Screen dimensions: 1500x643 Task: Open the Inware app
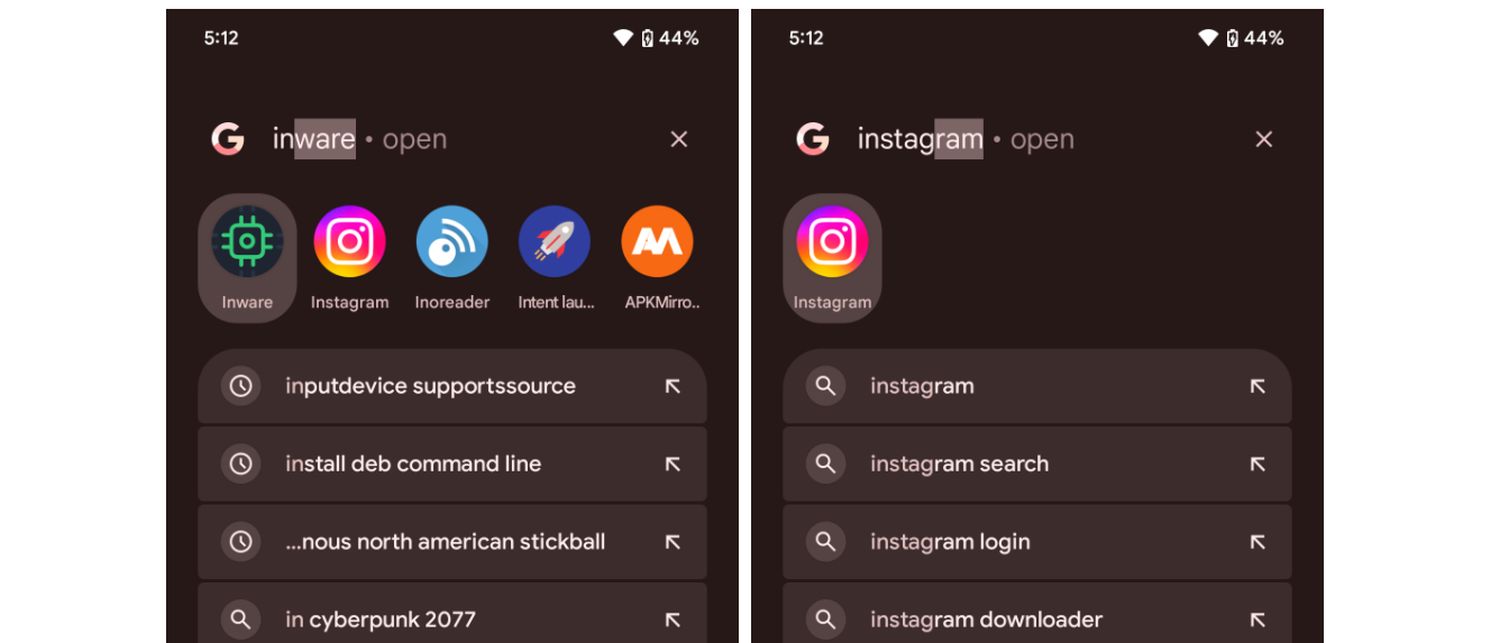tap(247, 258)
